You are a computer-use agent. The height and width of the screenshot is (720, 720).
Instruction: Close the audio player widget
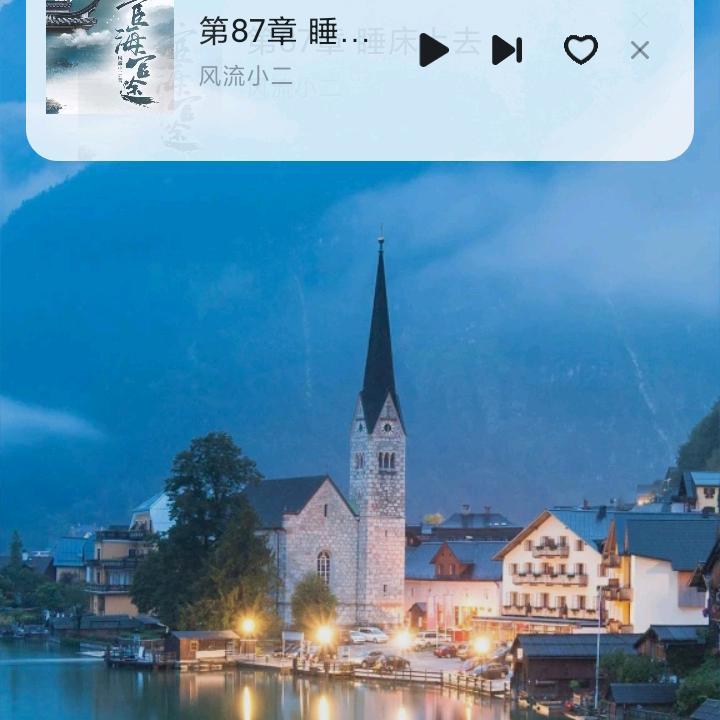click(x=640, y=50)
